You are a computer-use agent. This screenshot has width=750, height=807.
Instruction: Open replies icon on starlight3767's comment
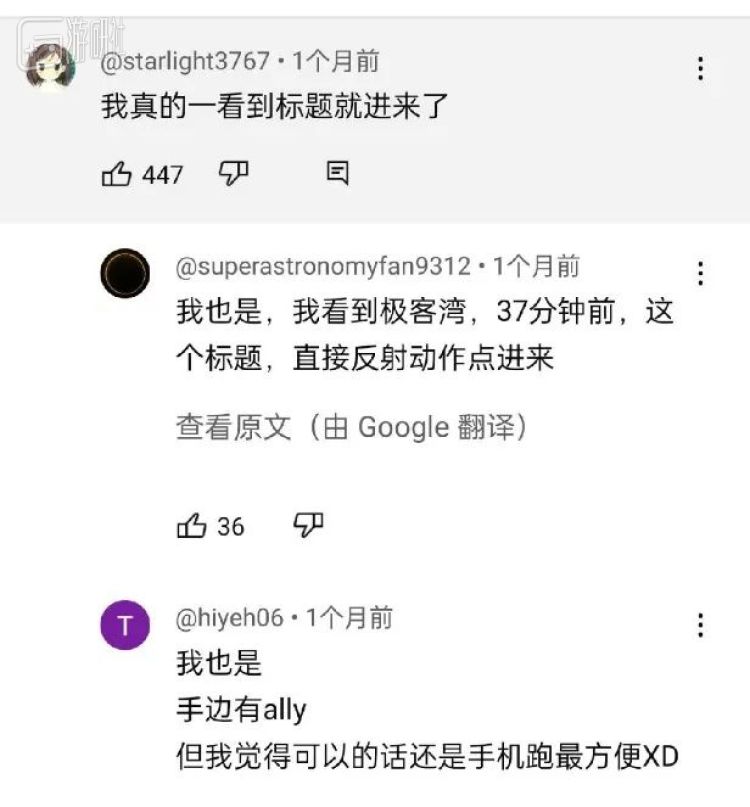[338, 173]
